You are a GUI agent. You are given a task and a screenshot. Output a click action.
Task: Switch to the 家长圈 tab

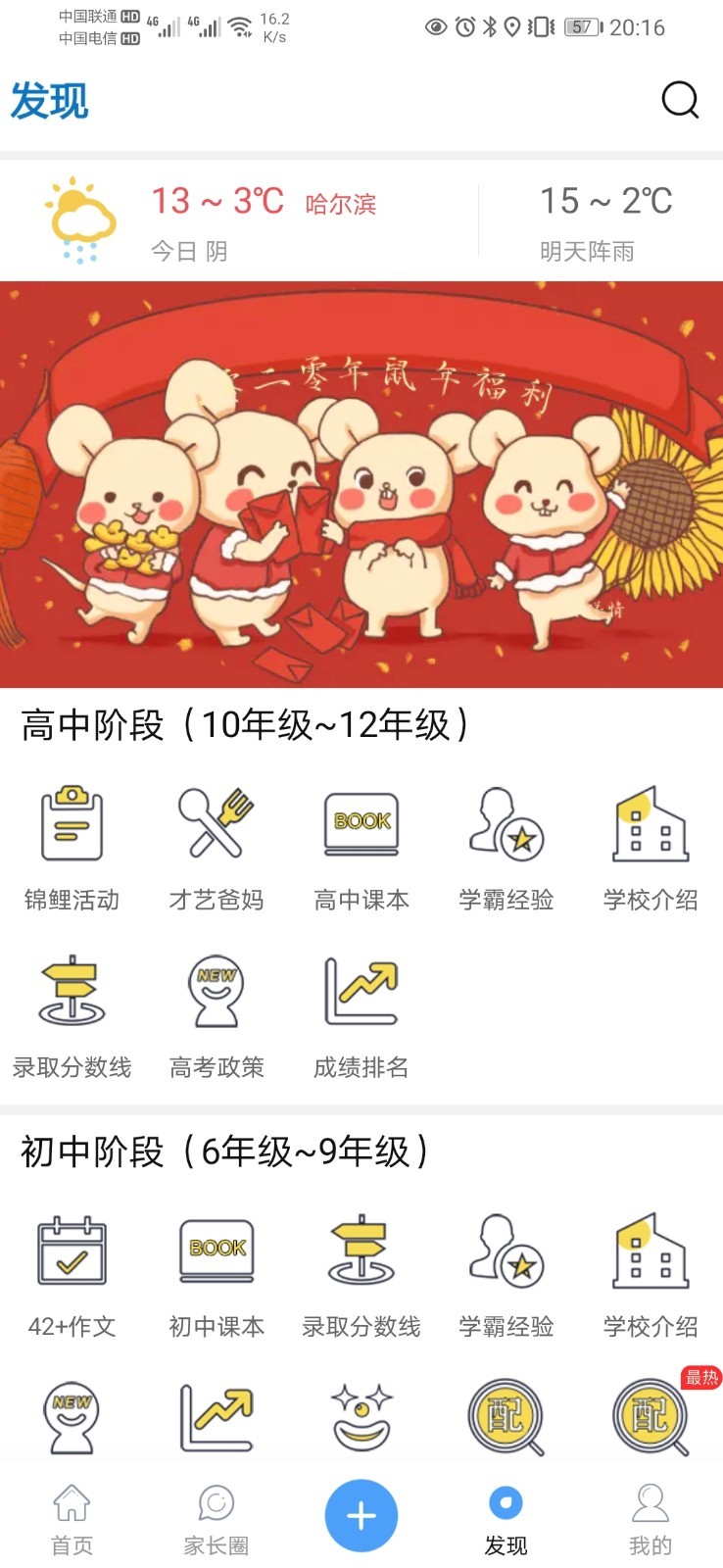click(x=217, y=1518)
